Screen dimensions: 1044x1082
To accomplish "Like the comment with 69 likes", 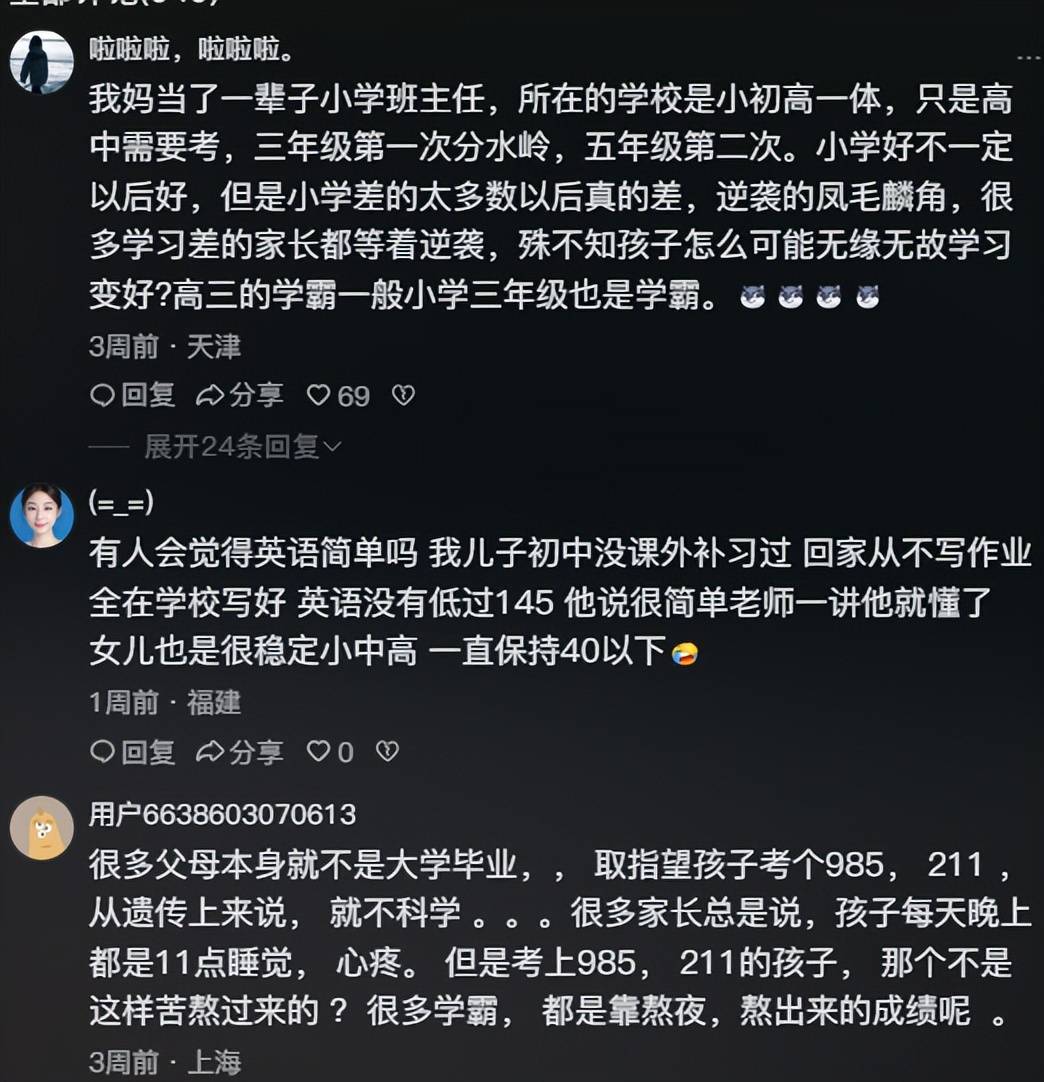I will (x=319, y=396).
